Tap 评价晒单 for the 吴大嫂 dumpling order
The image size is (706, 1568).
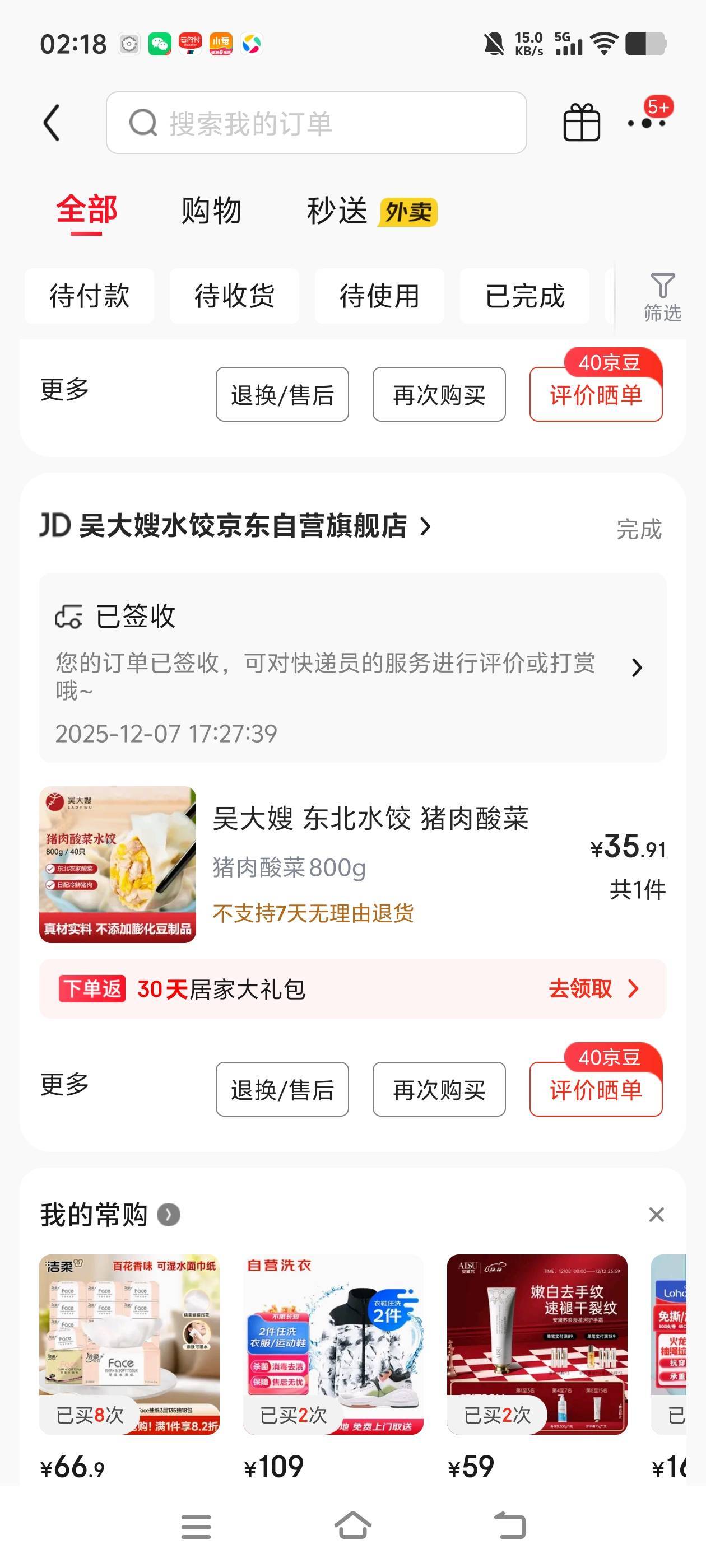coord(595,1089)
